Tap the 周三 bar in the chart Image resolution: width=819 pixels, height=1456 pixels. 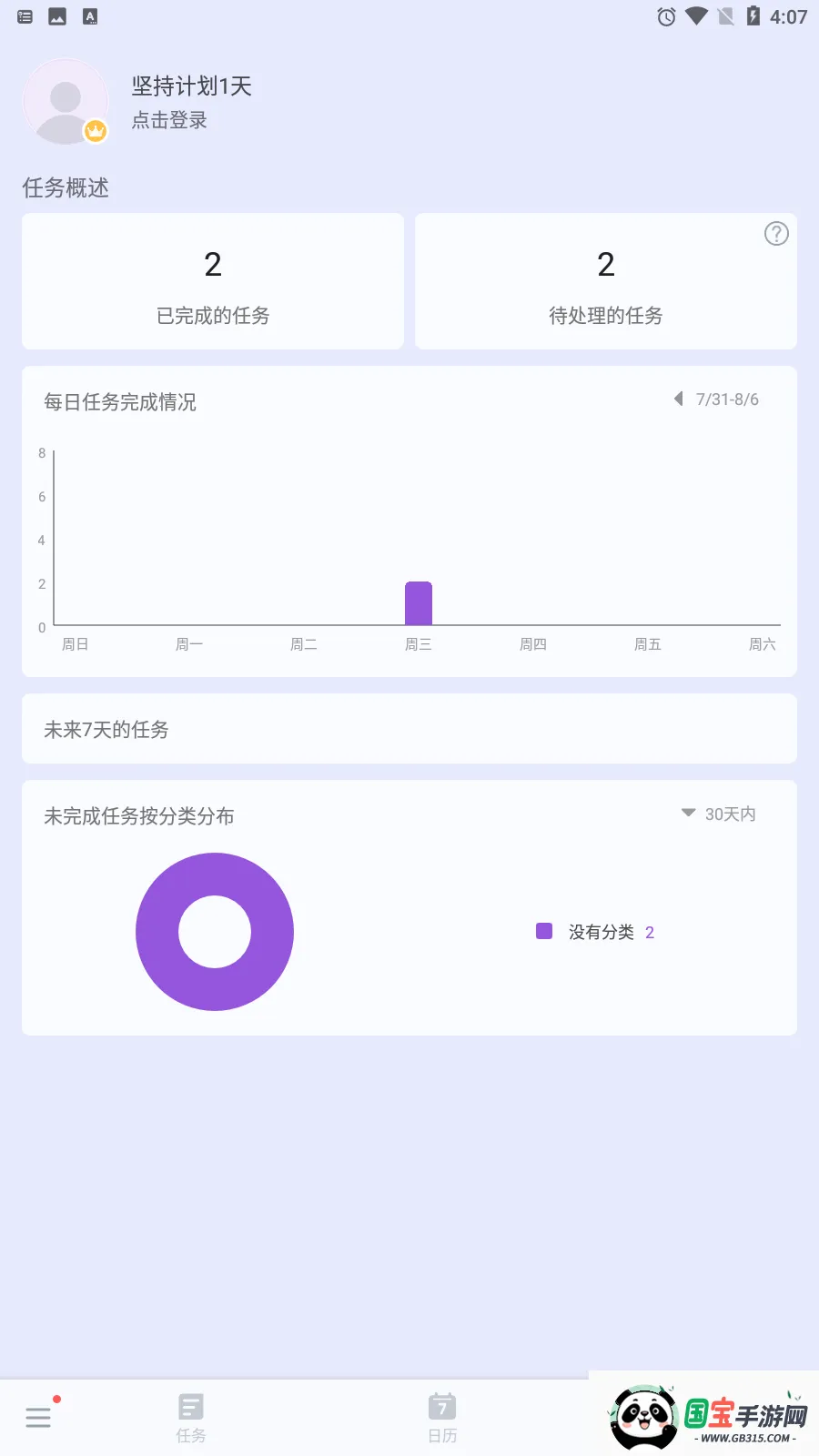click(x=418, y=602)
